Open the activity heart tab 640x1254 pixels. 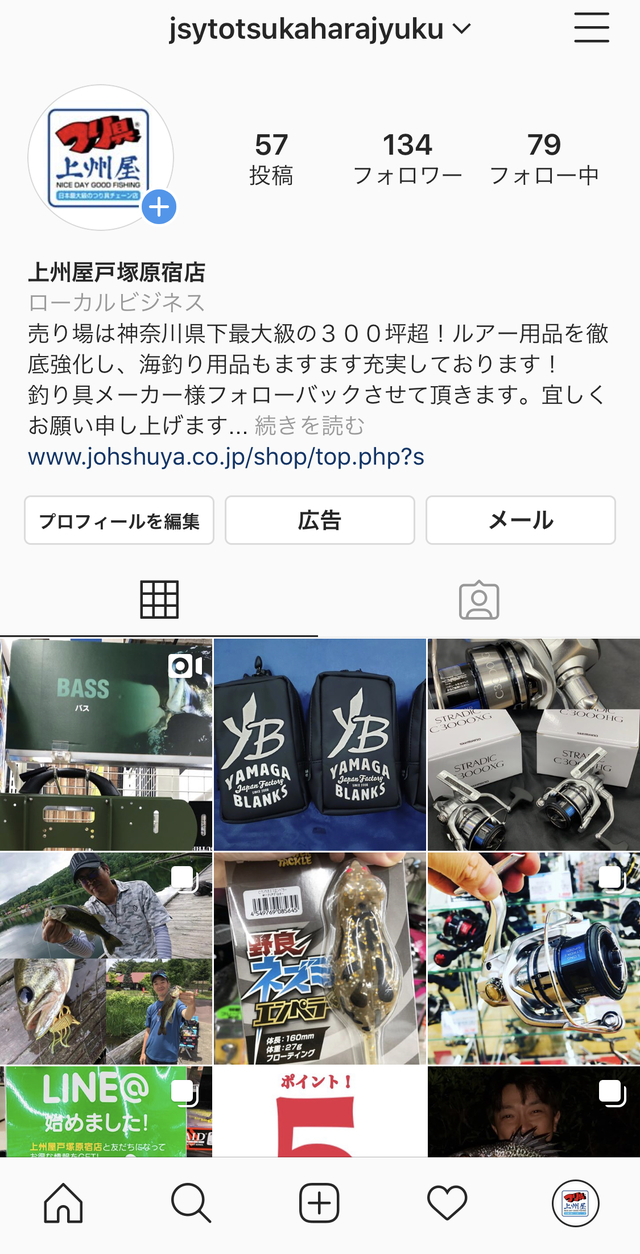[x=447, y=1203]
